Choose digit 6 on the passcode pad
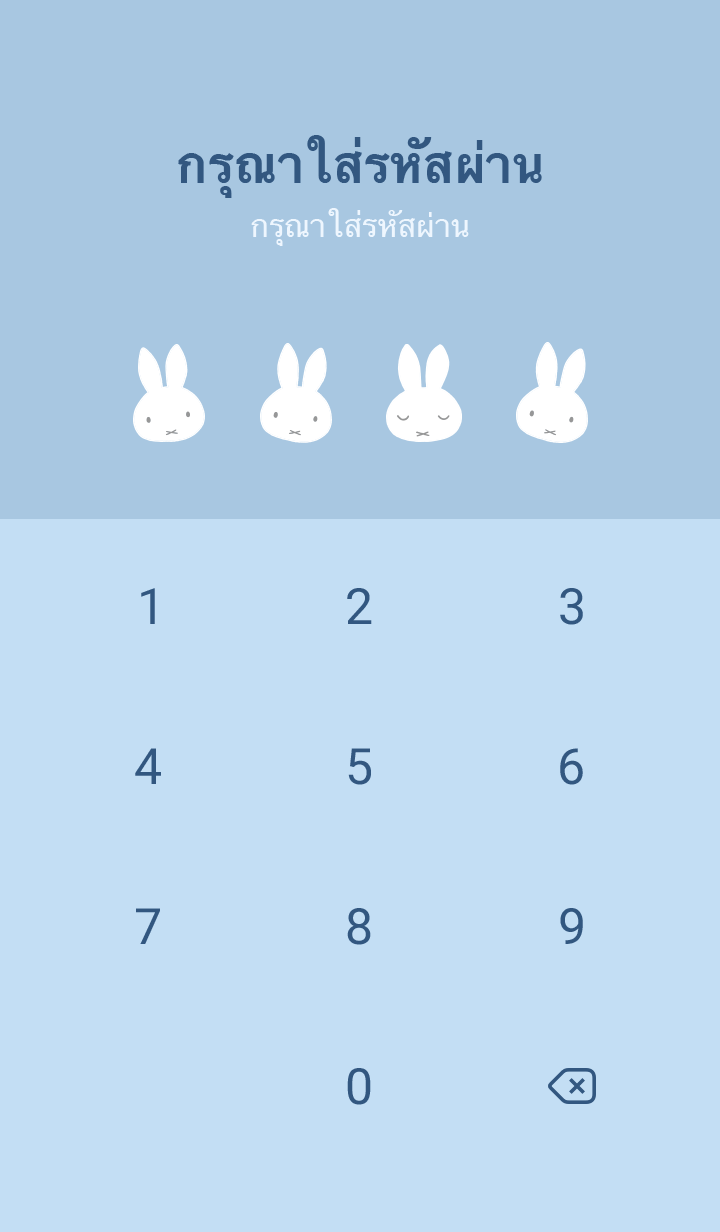 click(571, 767)
